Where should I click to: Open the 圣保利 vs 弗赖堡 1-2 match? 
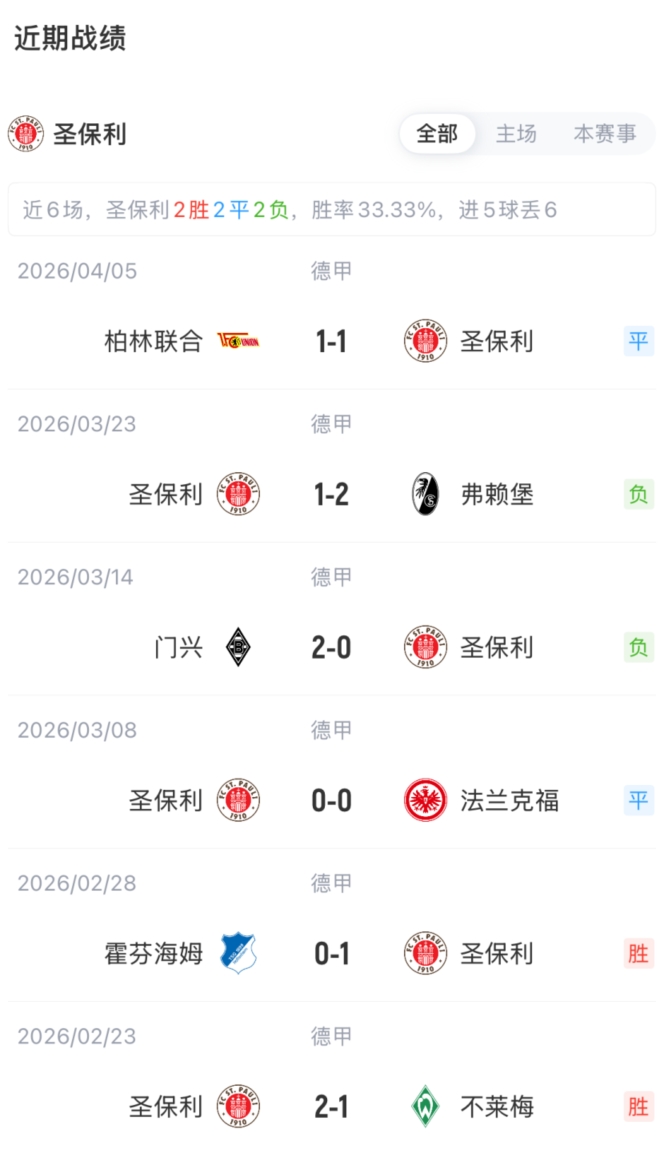coord(331,495)
